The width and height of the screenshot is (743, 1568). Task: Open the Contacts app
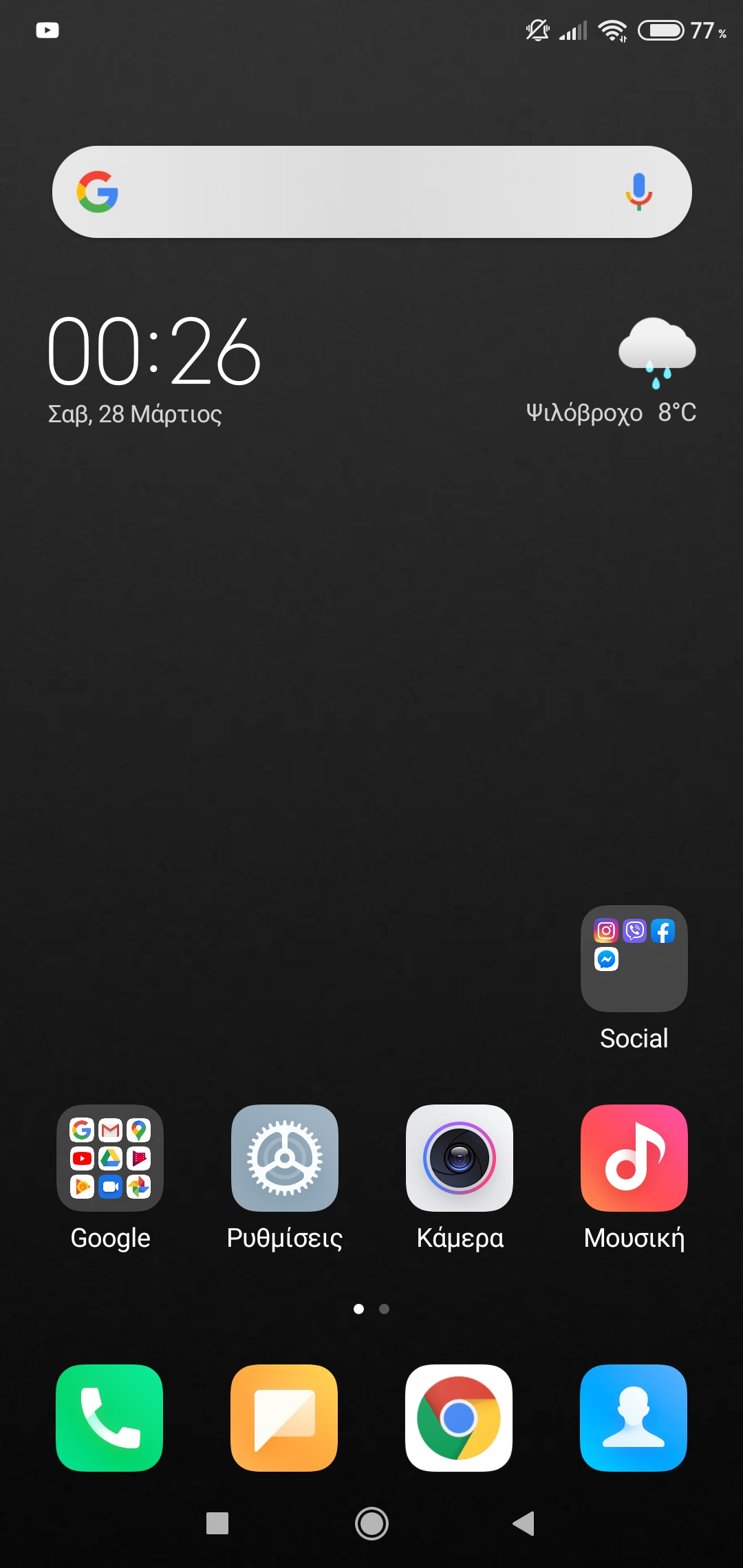[634, 1417]
